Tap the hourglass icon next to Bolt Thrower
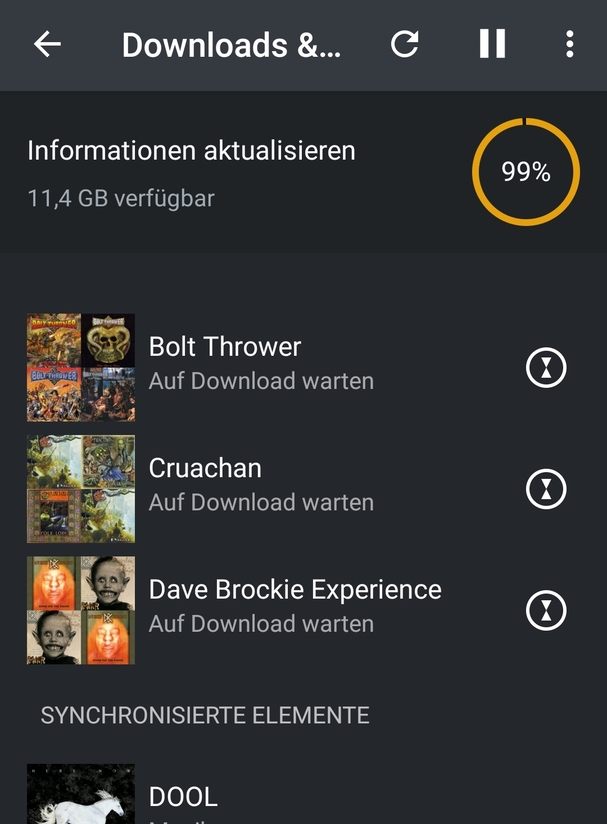 pos(546,368)
